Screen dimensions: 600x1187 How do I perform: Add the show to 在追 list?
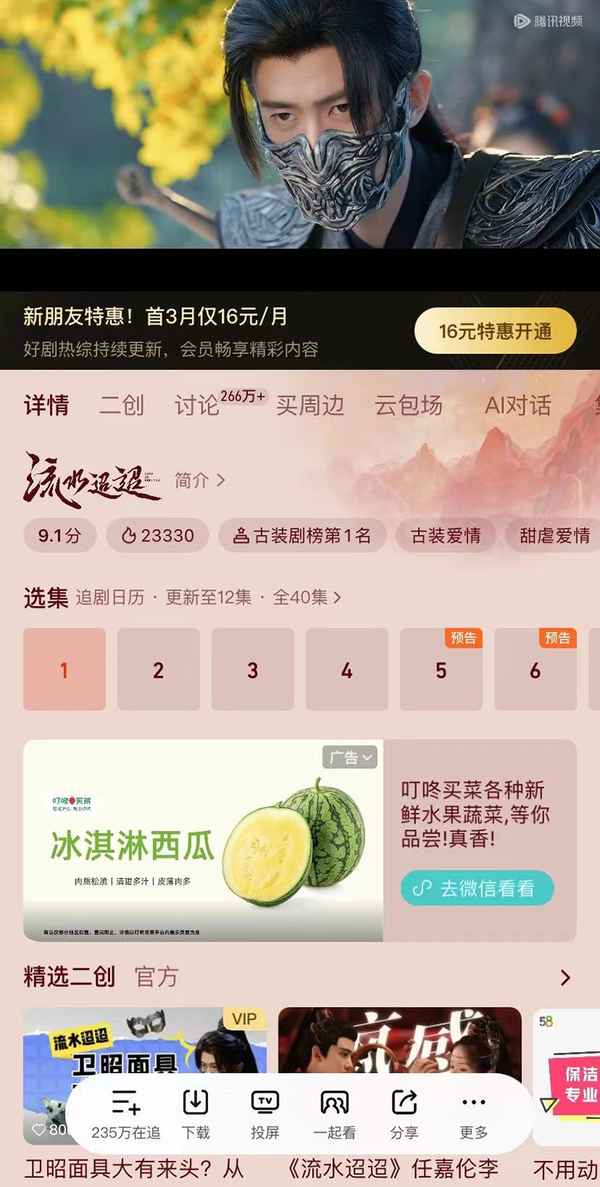click(126, 1113)
